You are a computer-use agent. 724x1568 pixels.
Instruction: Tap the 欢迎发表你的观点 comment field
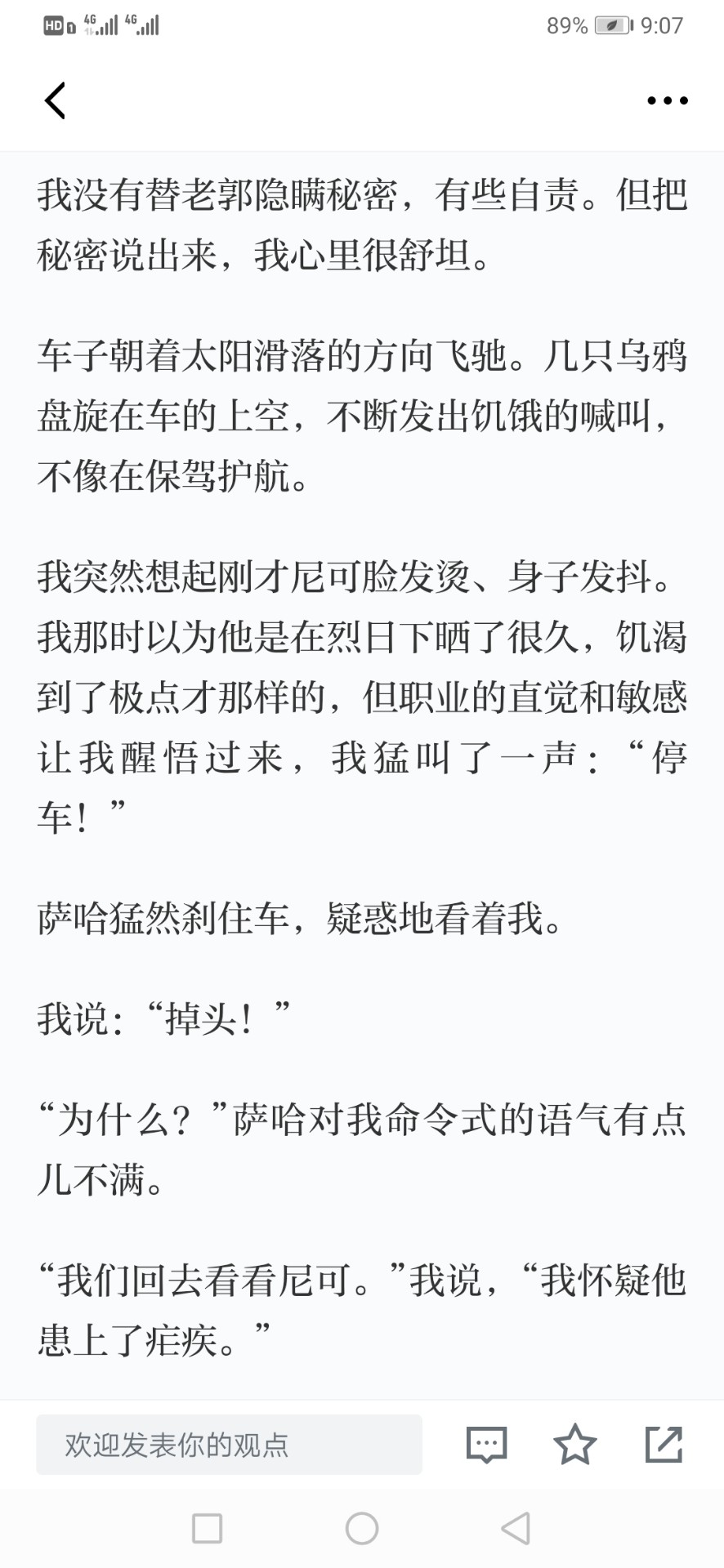[x=229, y=1444]
